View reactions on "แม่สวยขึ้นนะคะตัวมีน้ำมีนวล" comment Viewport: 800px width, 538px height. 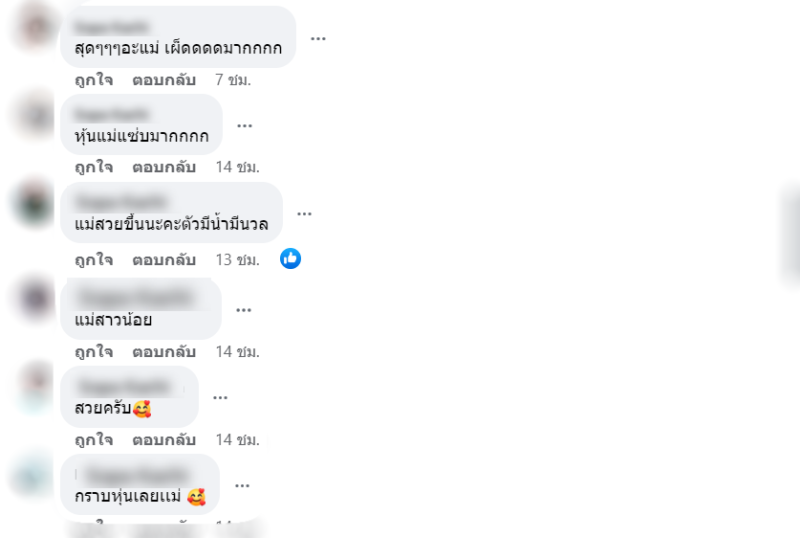pyautogui.click(x=291, y=259)
